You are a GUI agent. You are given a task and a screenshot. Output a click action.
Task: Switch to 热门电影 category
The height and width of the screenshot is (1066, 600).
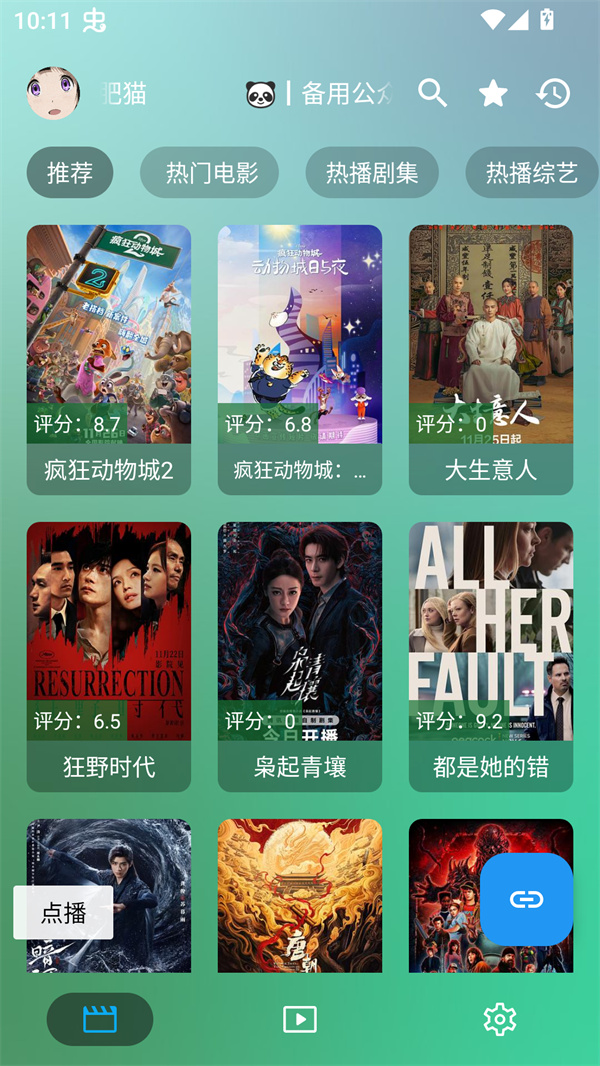[x=212, y=173]
